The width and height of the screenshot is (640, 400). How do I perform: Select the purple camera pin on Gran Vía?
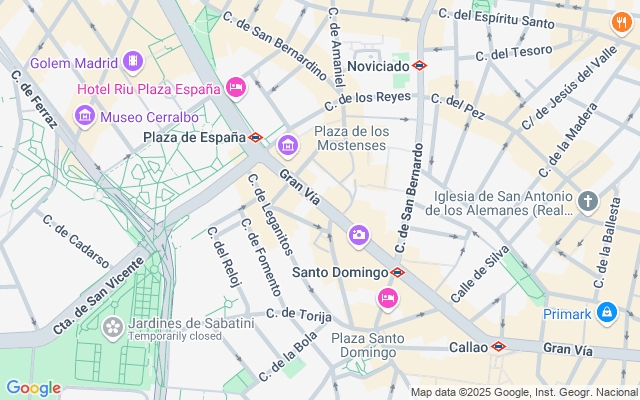359,236
